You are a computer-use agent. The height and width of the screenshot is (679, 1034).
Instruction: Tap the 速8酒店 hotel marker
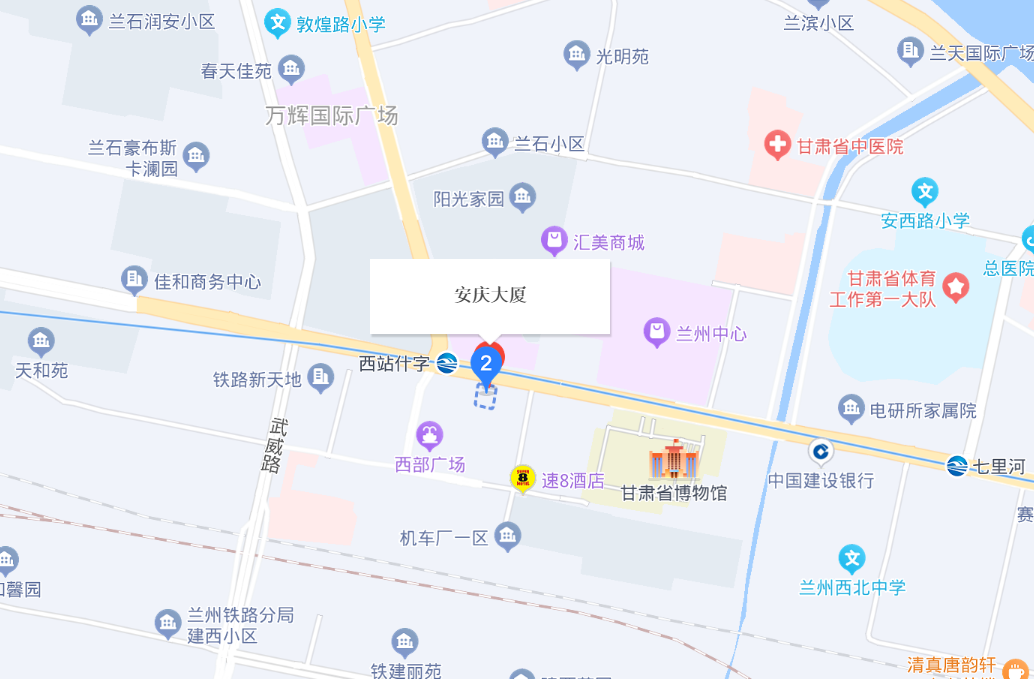(x=523, y=479)
